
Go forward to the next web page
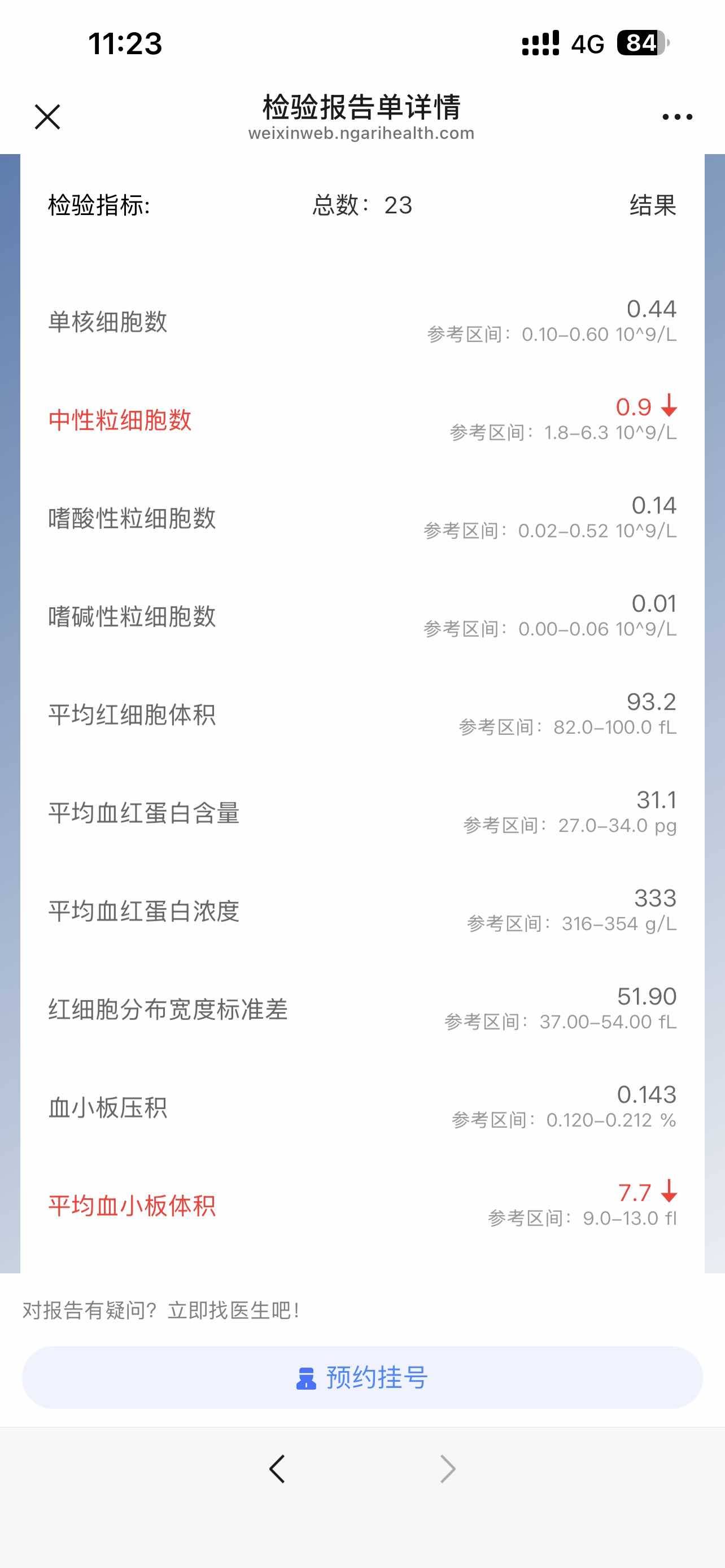click(447, 1469)
